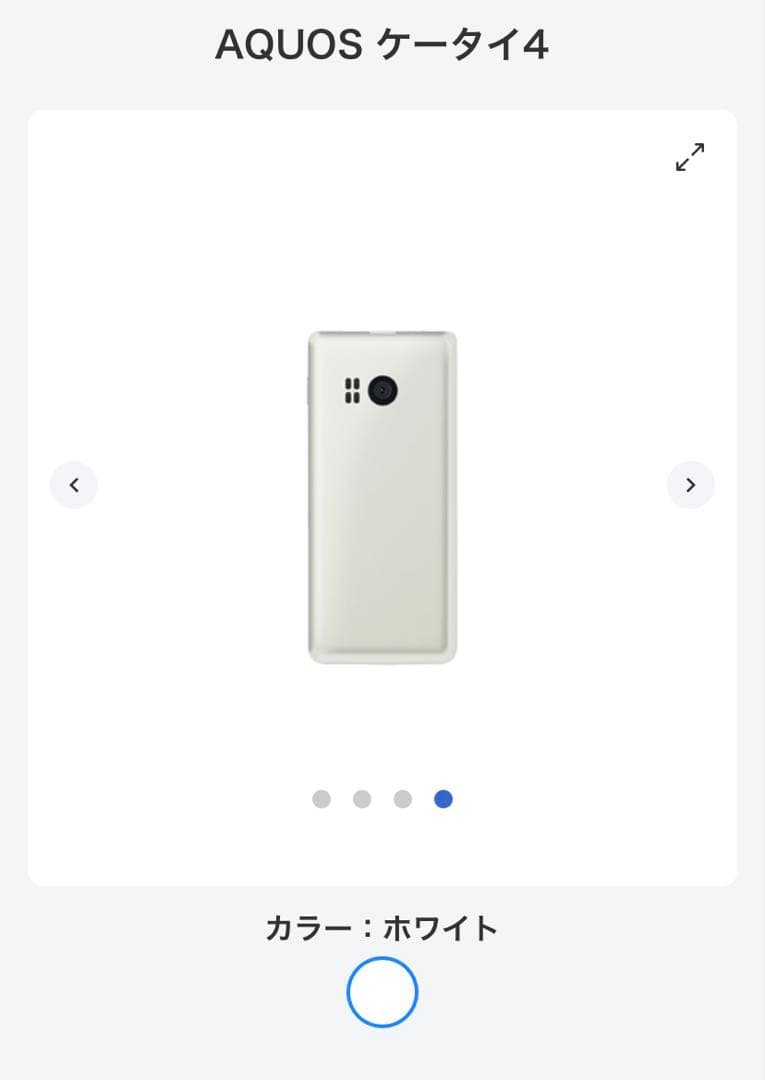The width and height of the screenshot is (765, 1080).
Task: Click the カラー：ホワイト label
Action: (382, 927)
